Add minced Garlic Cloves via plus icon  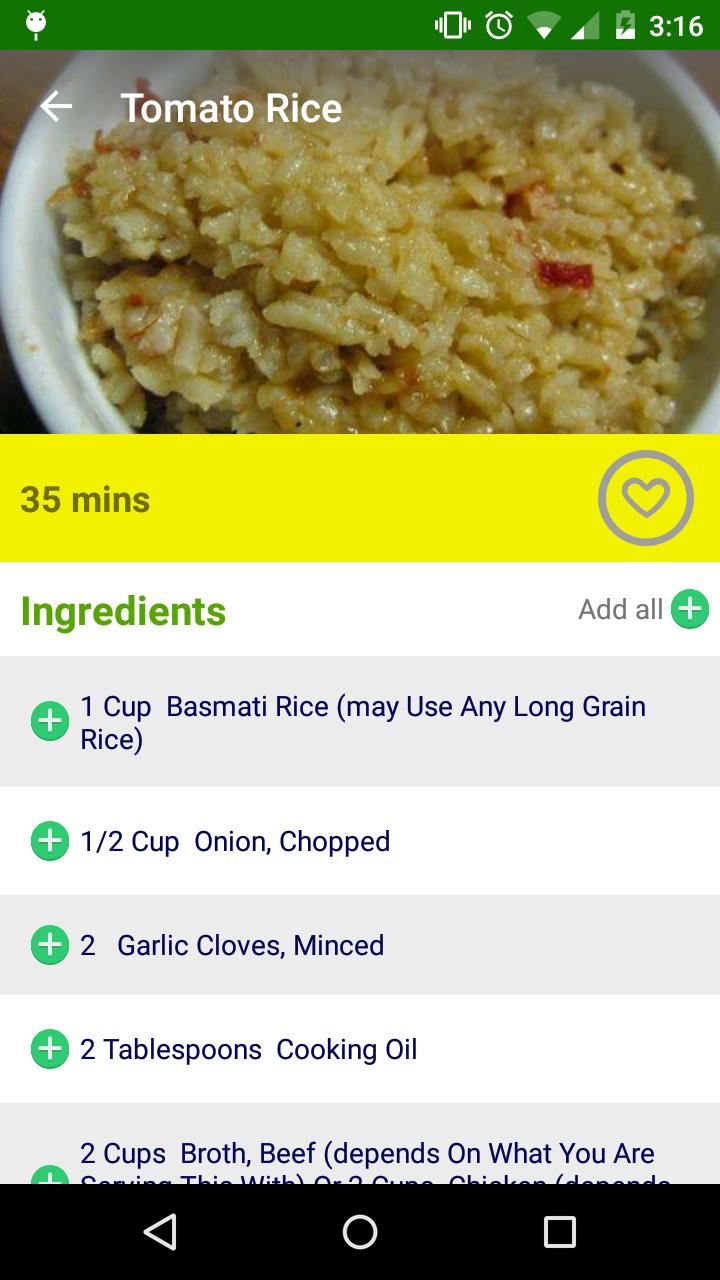pyautogui.click(x=50, y=944)
